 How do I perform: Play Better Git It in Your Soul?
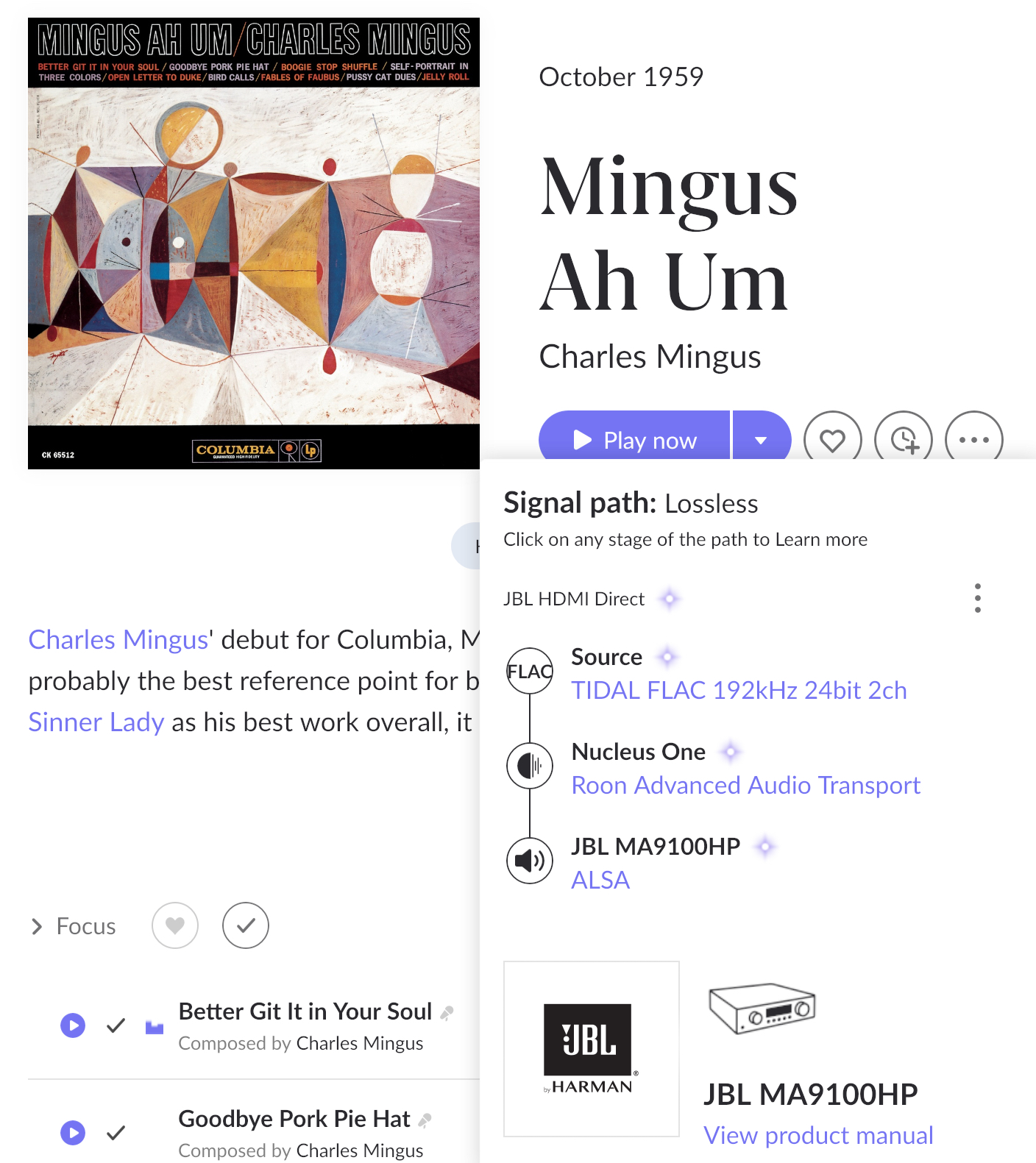(73, 1025)
